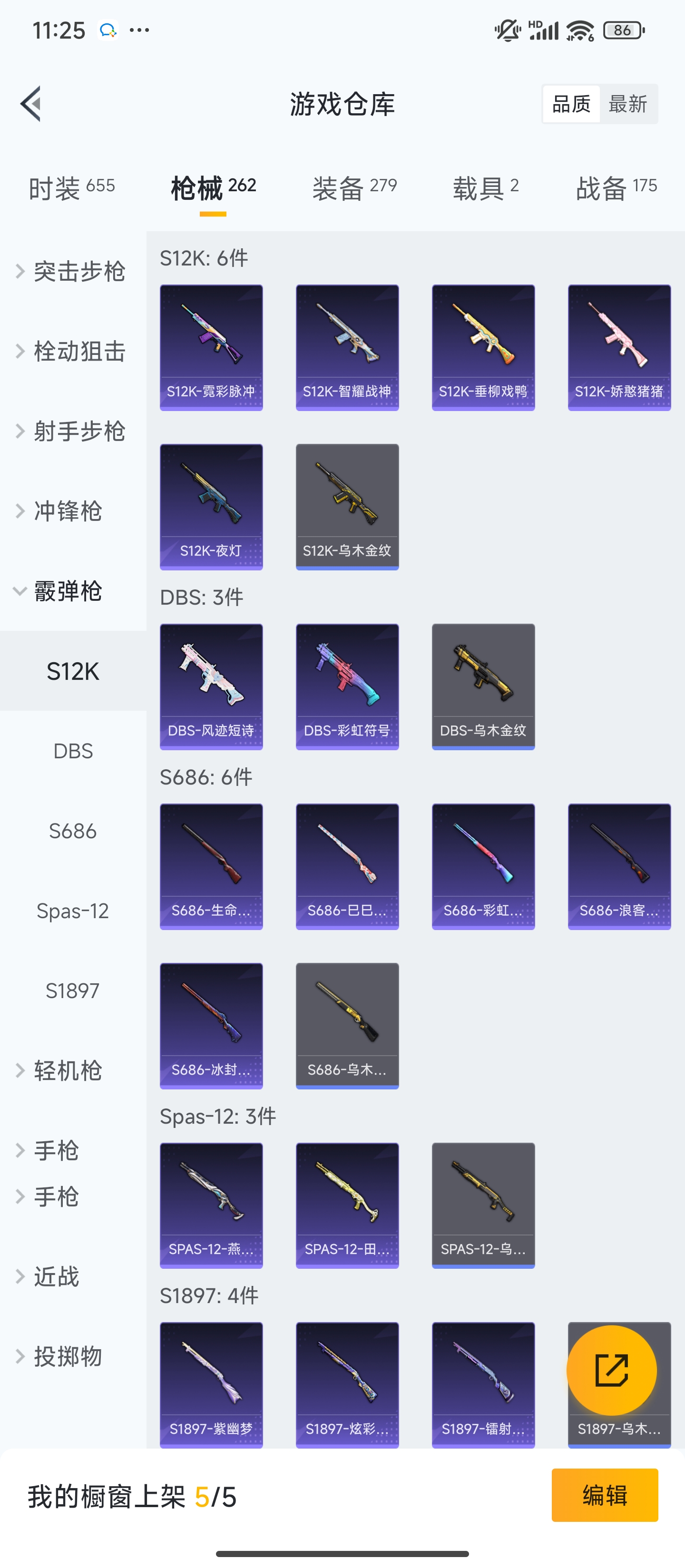This screenshot has height=1568, width=685.
Task: Tap the 编辑 button
Action: (605, 1495)
